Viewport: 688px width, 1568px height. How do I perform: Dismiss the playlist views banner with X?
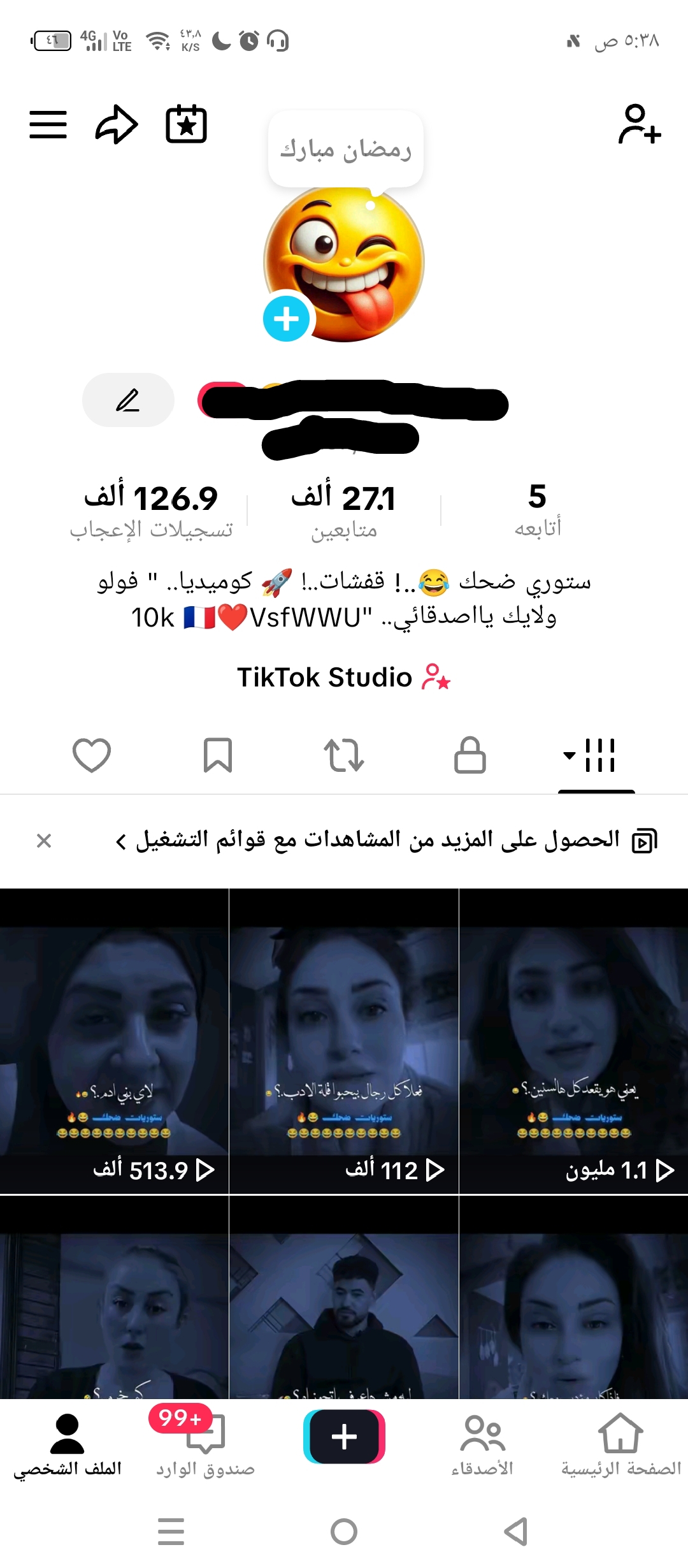[x=45, y=840]
